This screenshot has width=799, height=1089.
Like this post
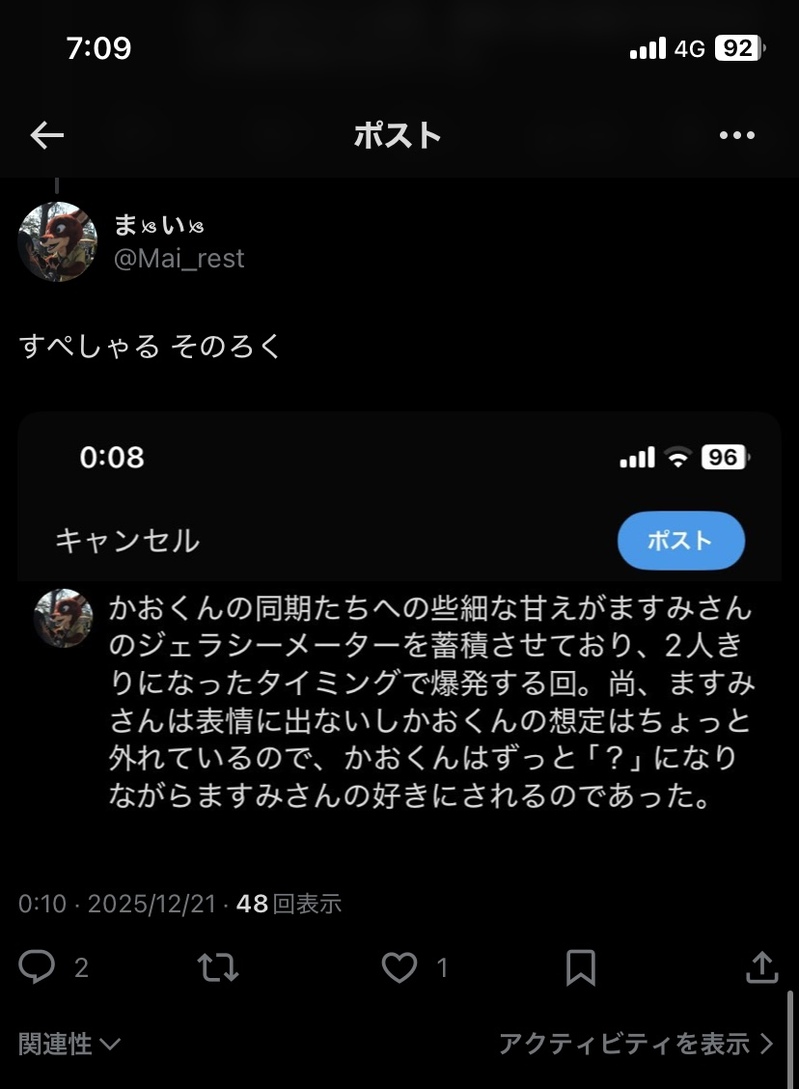tap(400, 967)
